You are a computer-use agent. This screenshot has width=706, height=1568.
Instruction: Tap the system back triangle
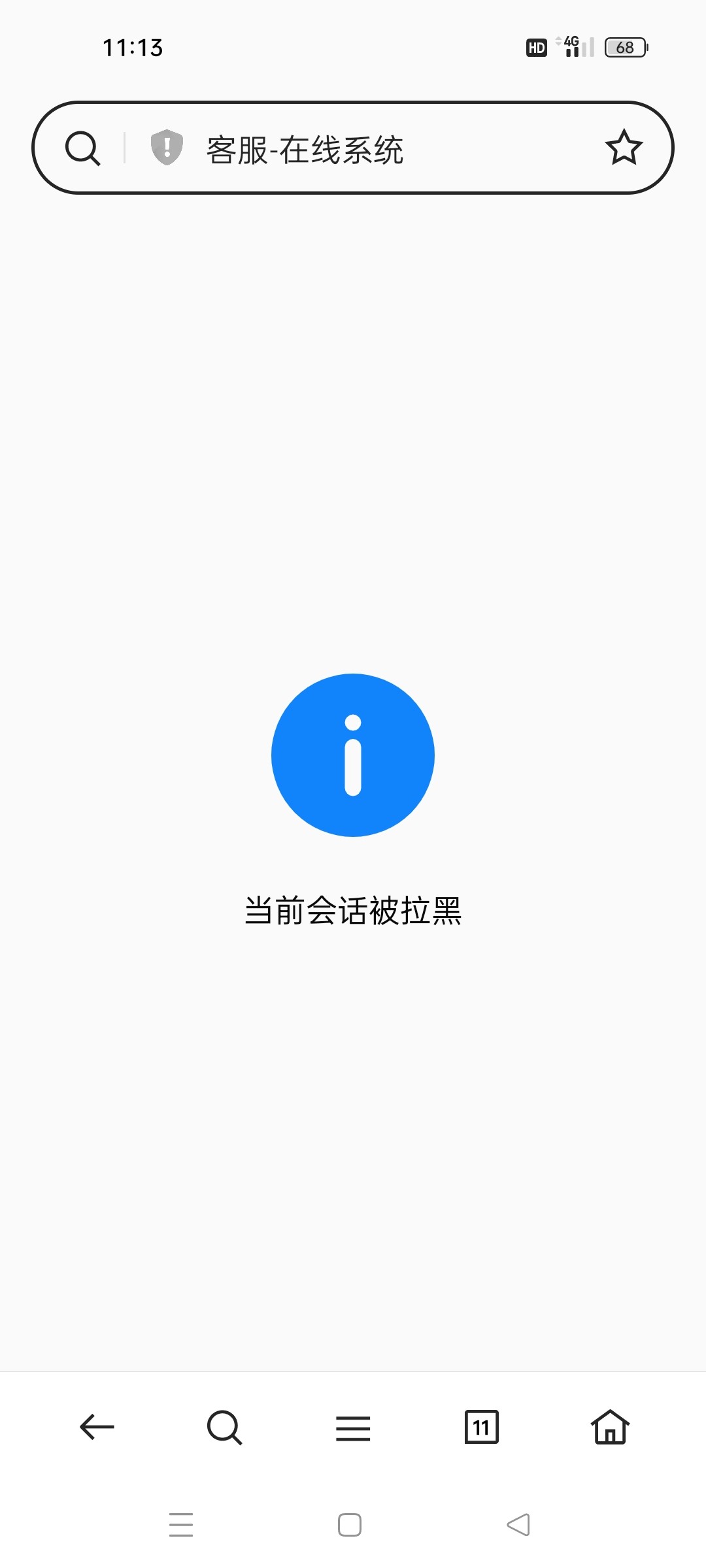518,1525
